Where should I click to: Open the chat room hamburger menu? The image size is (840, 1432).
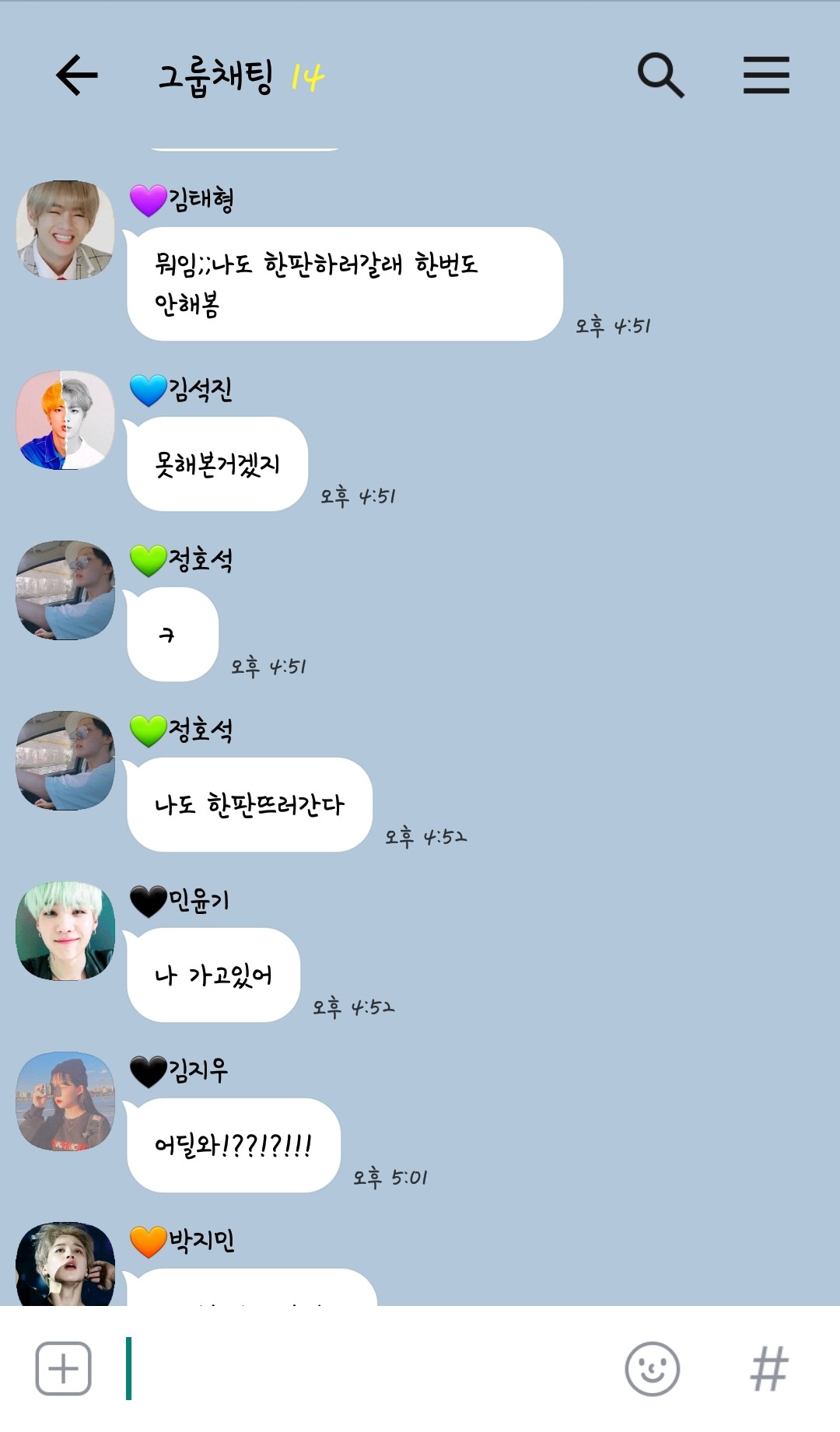tap(766, 75)
